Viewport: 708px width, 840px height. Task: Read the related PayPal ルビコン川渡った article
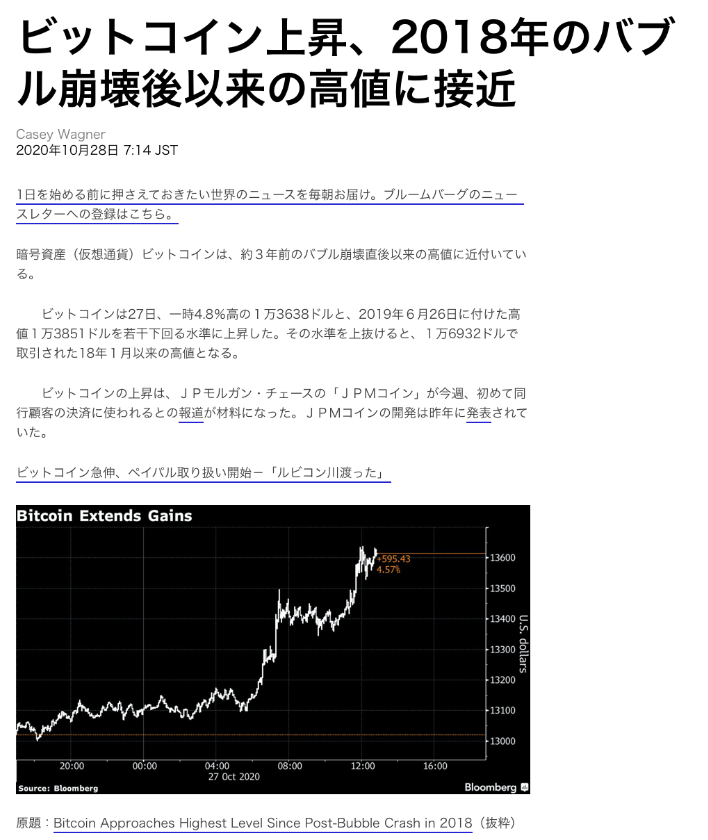(x=203, y=472)
